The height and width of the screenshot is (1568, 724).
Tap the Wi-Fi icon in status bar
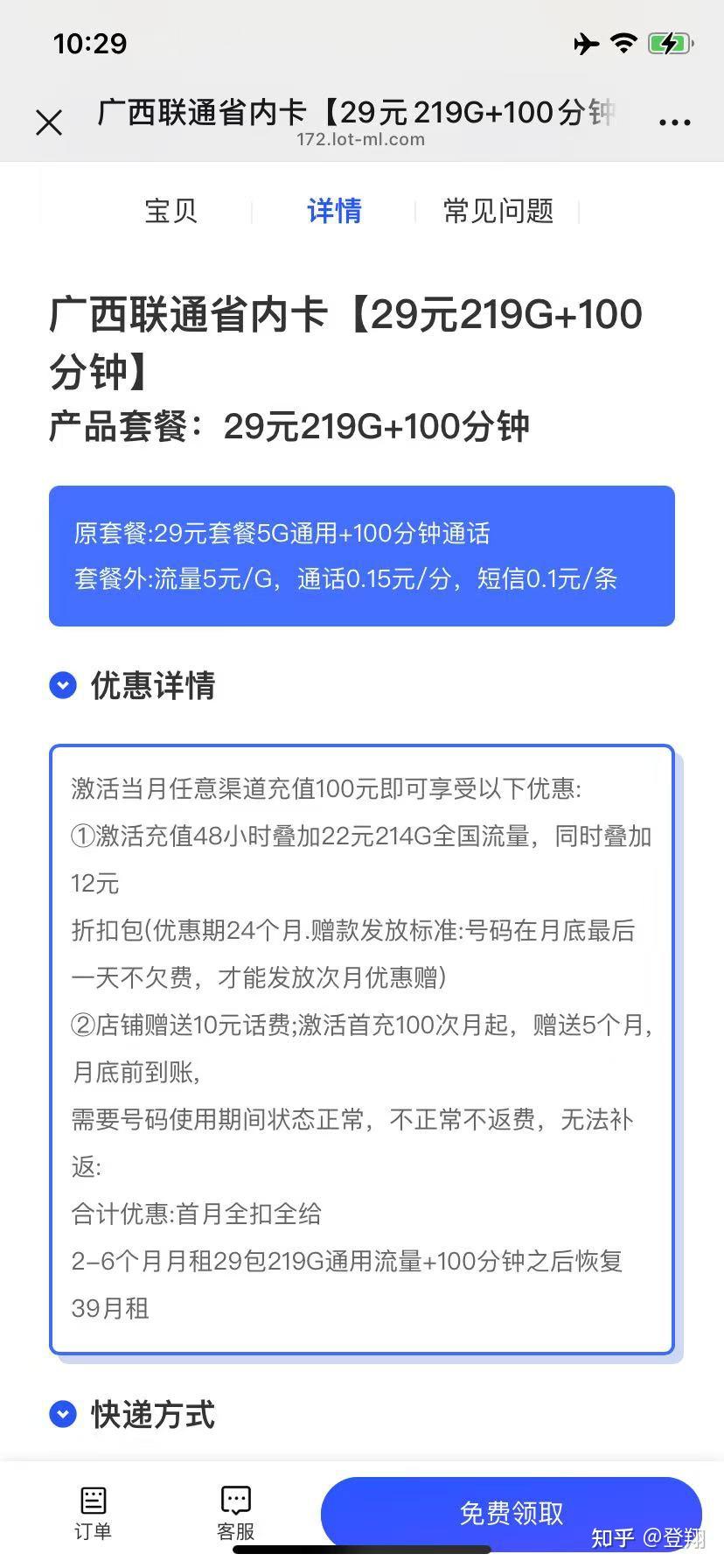click(x=623, y=42)
